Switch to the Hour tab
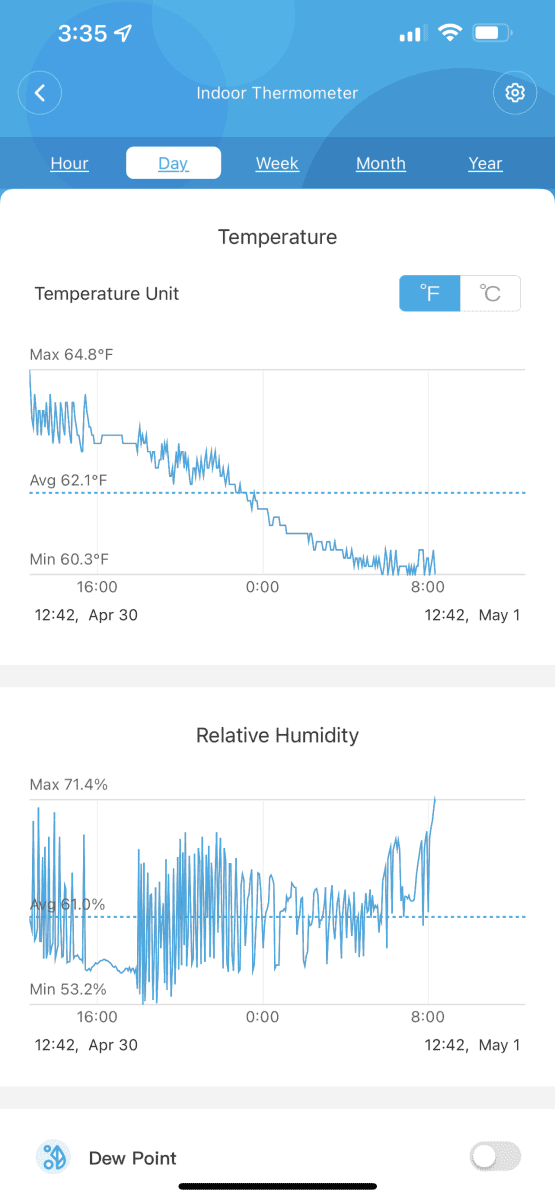Screen dimensions: 555x1200 tap(69, 163)
